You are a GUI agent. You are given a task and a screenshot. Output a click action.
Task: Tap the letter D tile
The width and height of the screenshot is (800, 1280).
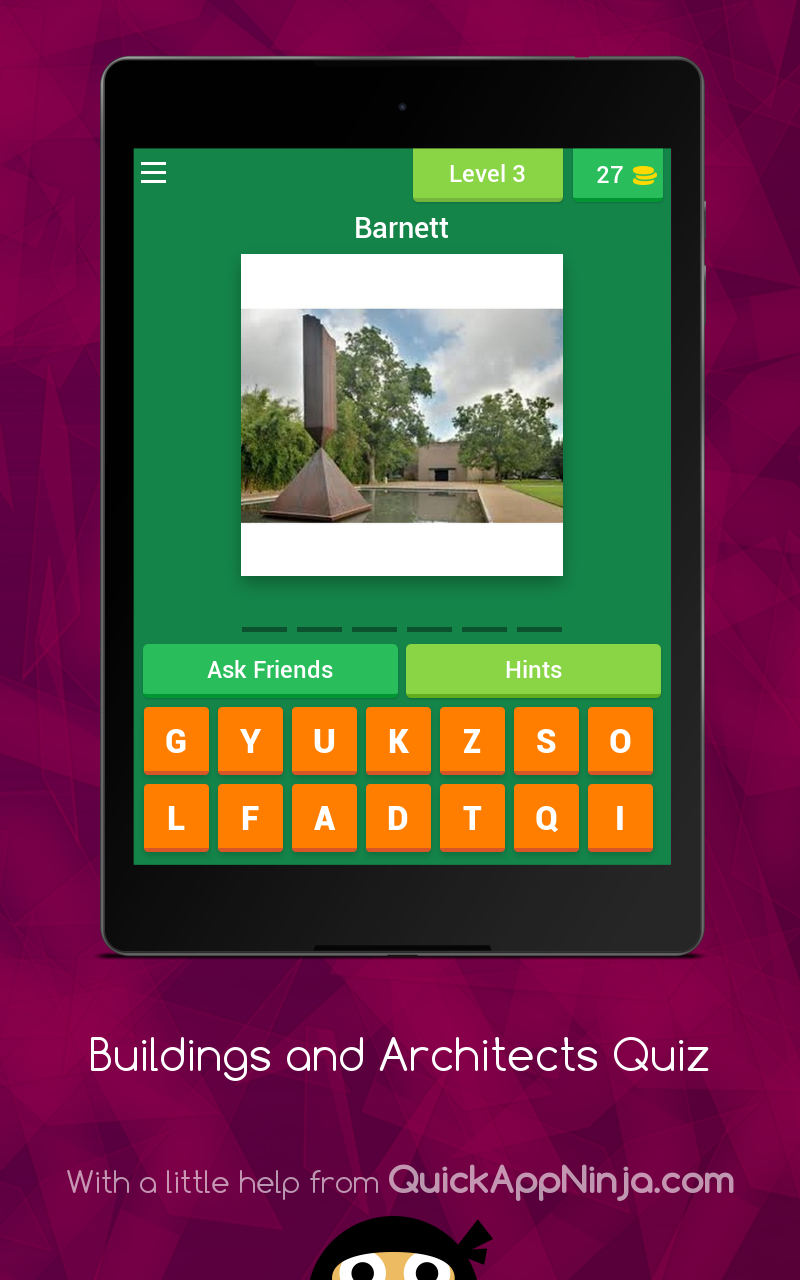(398, 817)
